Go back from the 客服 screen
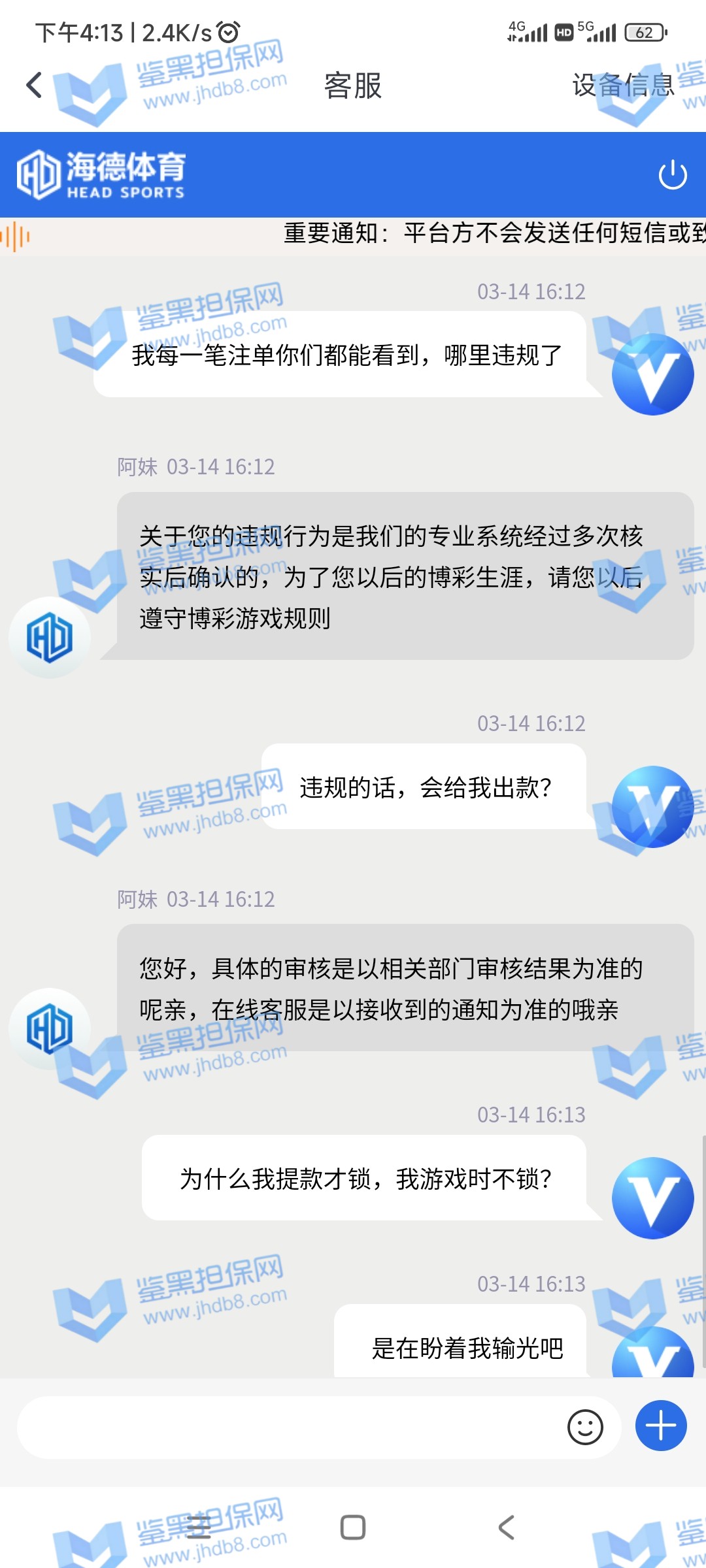 point(34,85)
